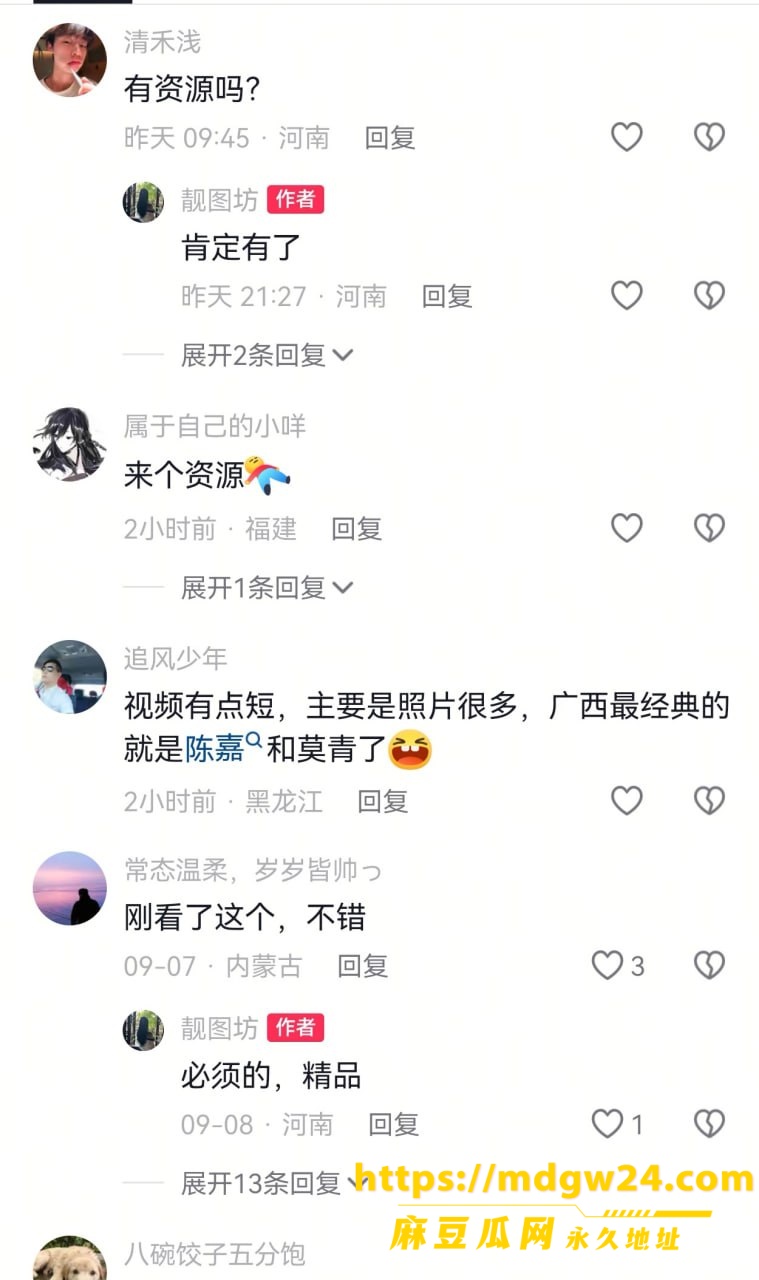Like 靓图坊's reply 肯定有了

click(626, 295)
